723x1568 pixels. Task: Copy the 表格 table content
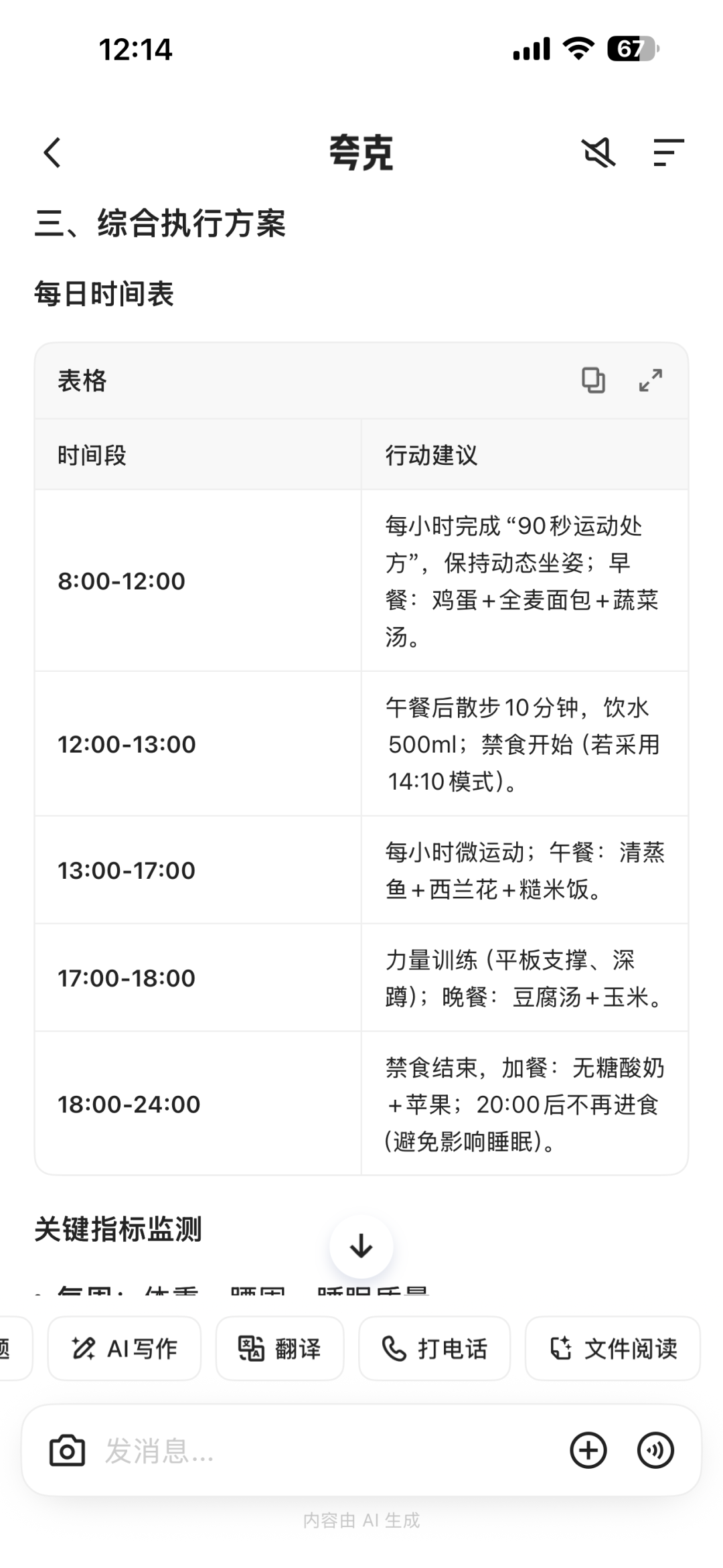tap(593, 380)
